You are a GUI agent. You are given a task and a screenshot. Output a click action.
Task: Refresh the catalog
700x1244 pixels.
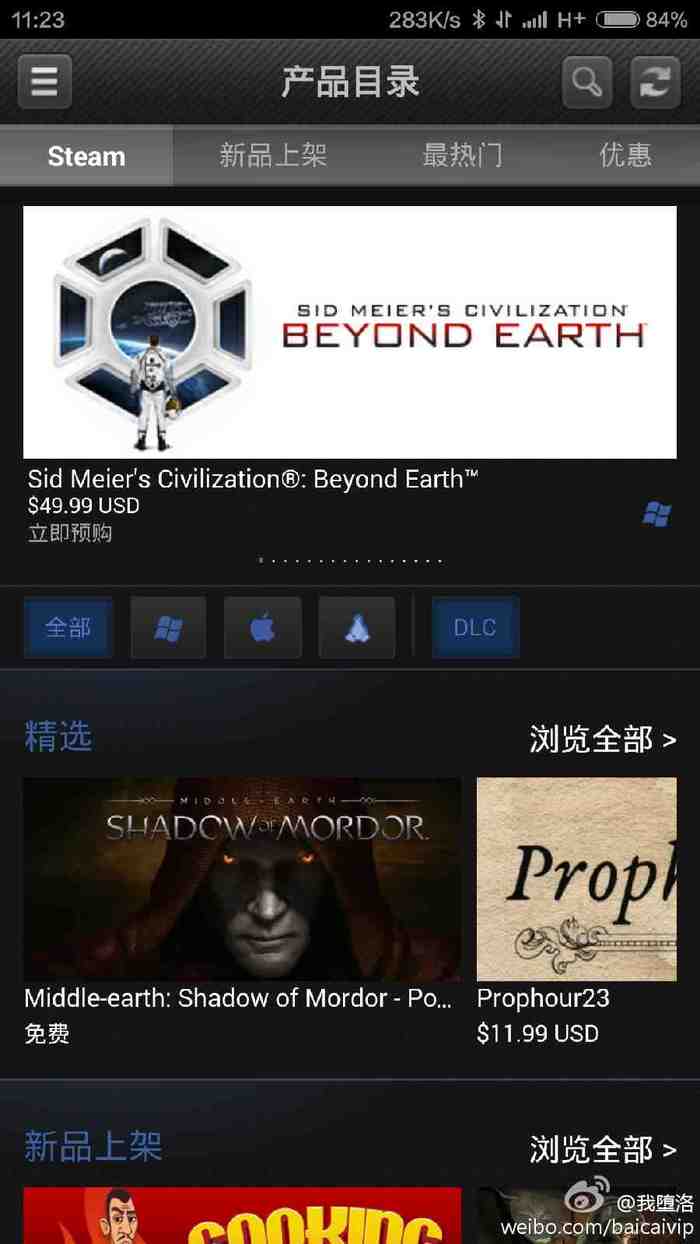click(655, 82)
